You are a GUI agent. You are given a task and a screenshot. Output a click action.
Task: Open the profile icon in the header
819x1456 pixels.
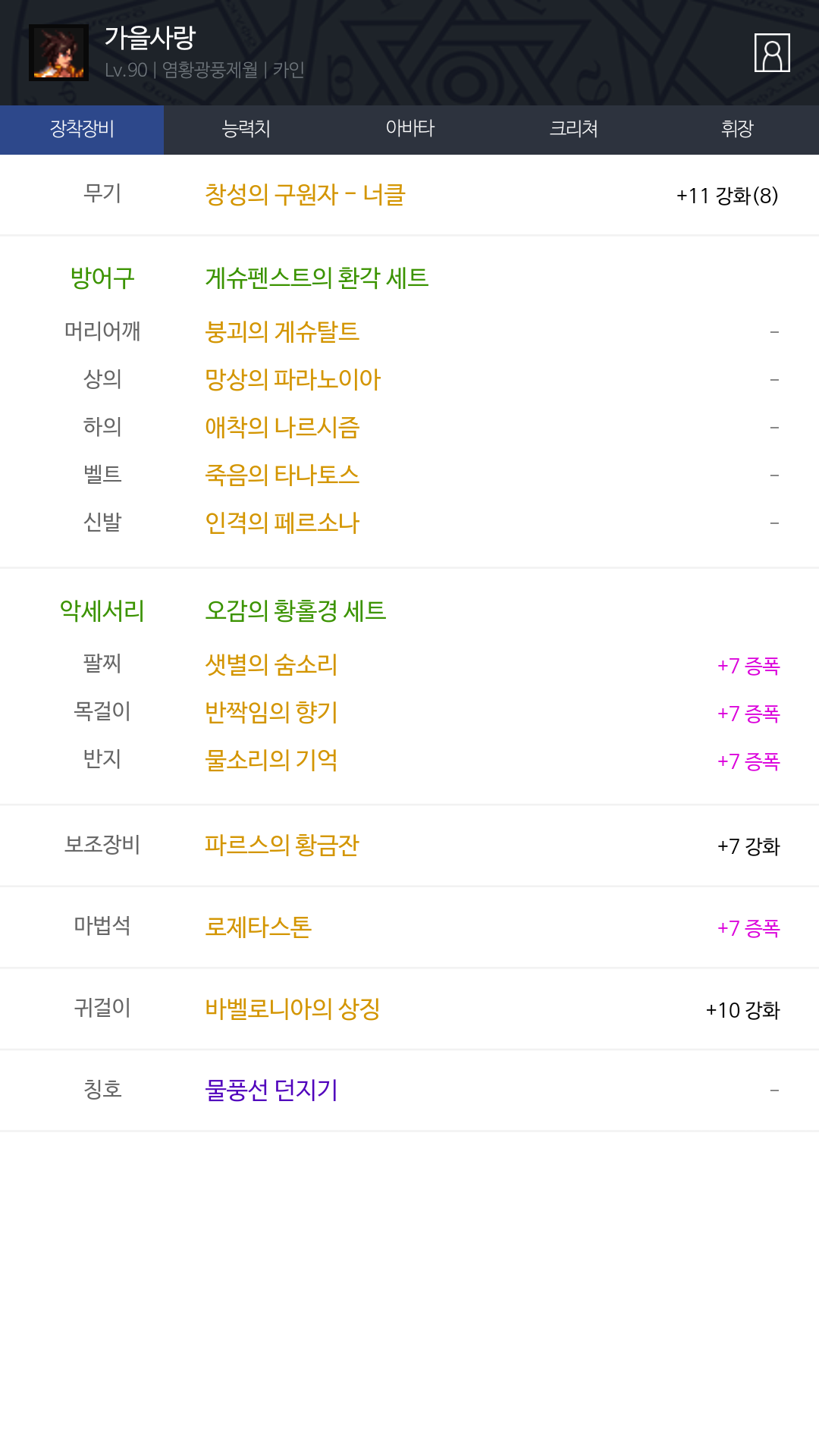point(772,52)
